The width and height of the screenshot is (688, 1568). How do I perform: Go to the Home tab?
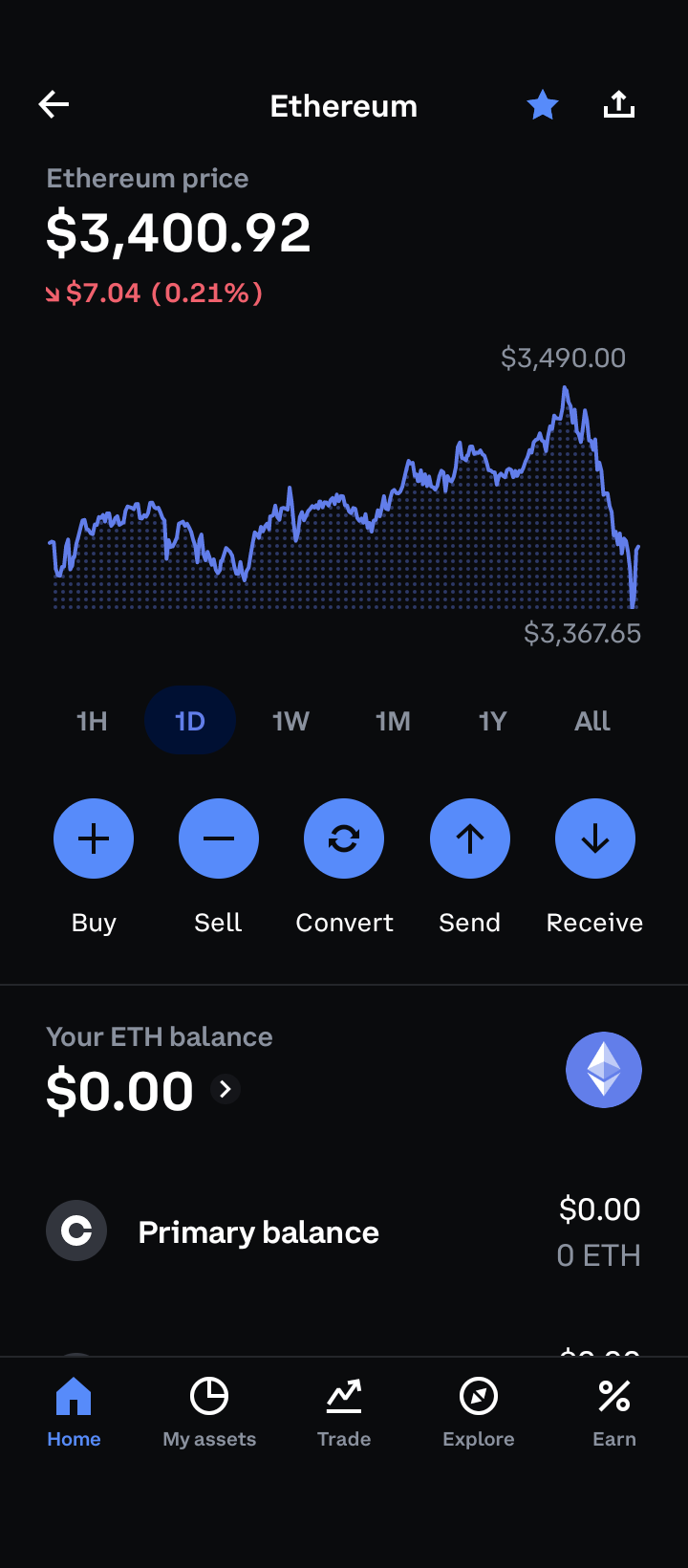click(x=74, y=1411)
